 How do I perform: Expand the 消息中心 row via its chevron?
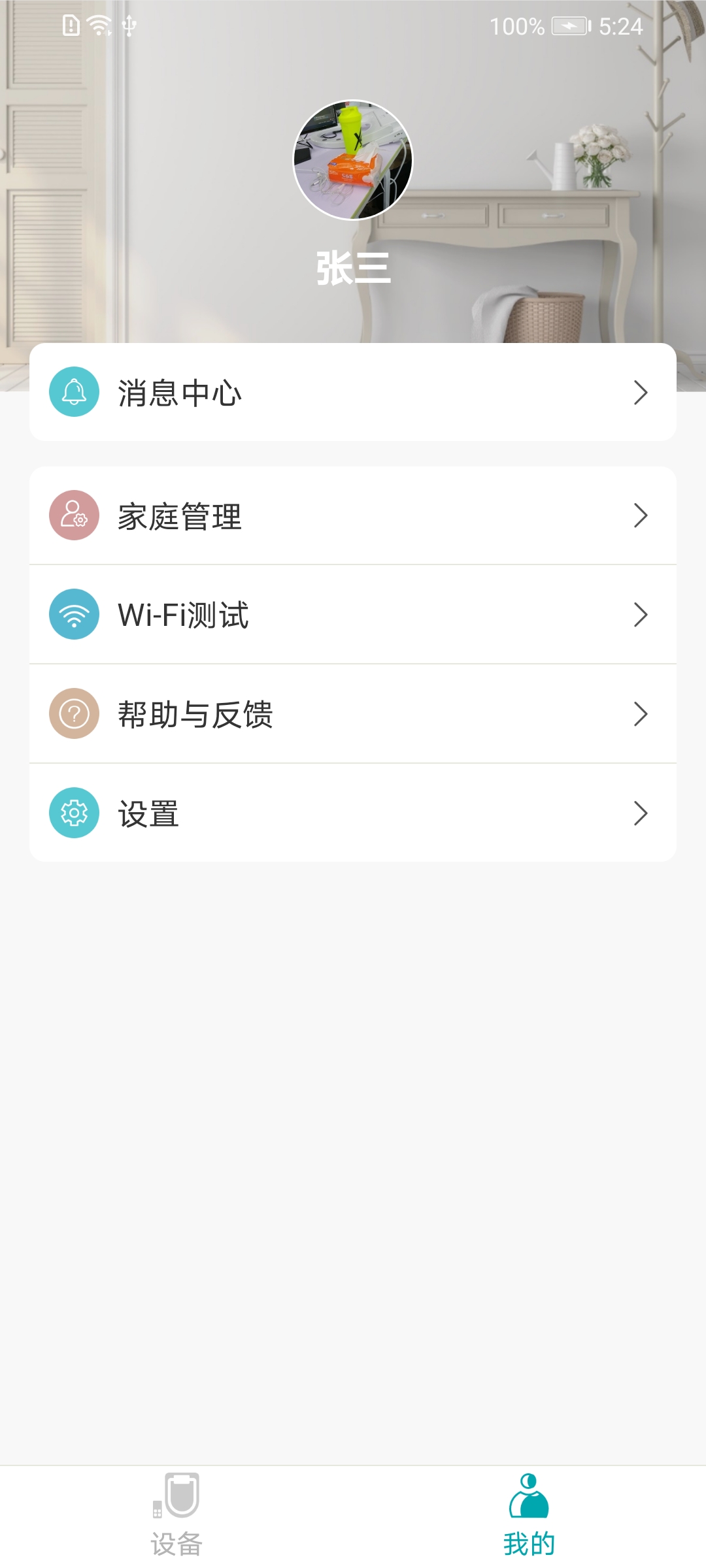pyautogui.click(x=641, y=392)
